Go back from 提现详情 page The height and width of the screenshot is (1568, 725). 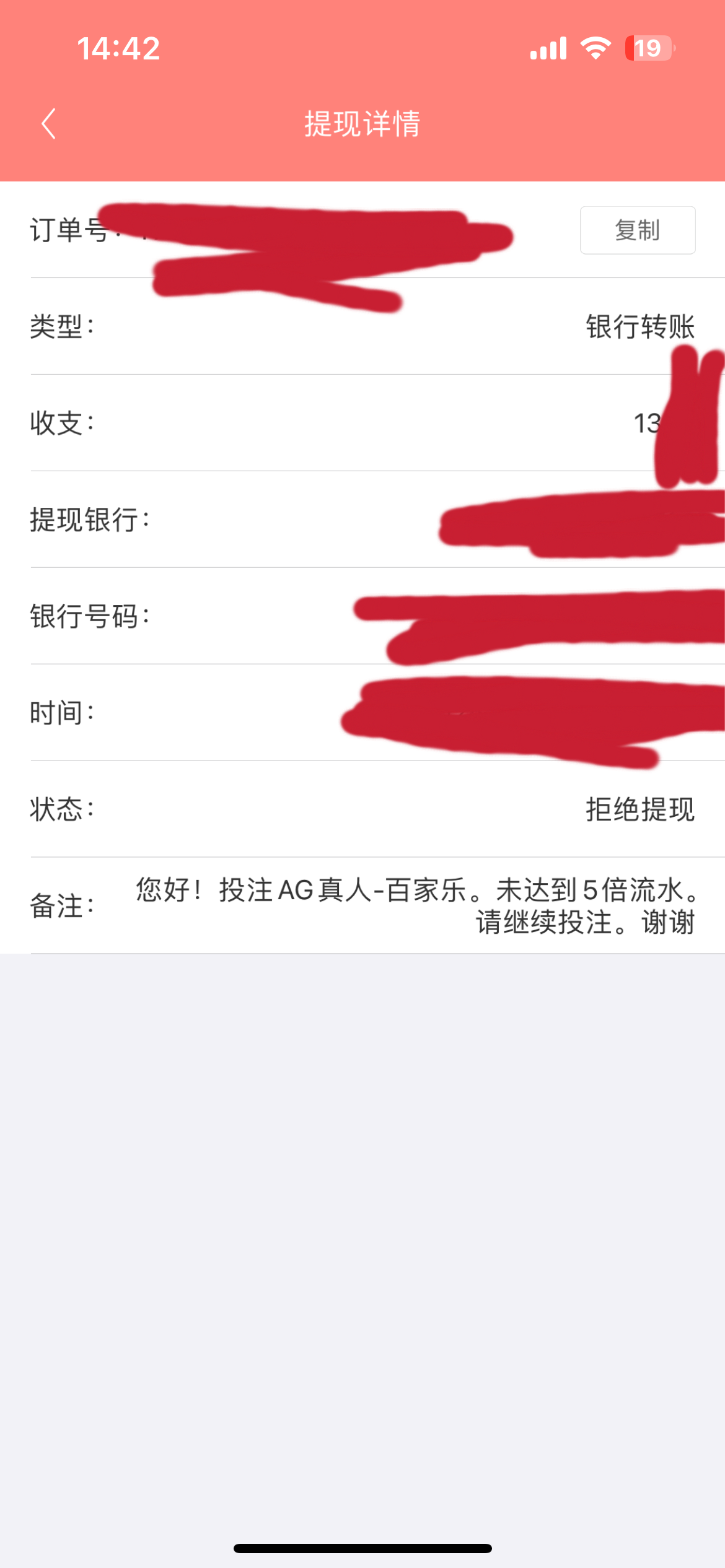pos(49,124)
